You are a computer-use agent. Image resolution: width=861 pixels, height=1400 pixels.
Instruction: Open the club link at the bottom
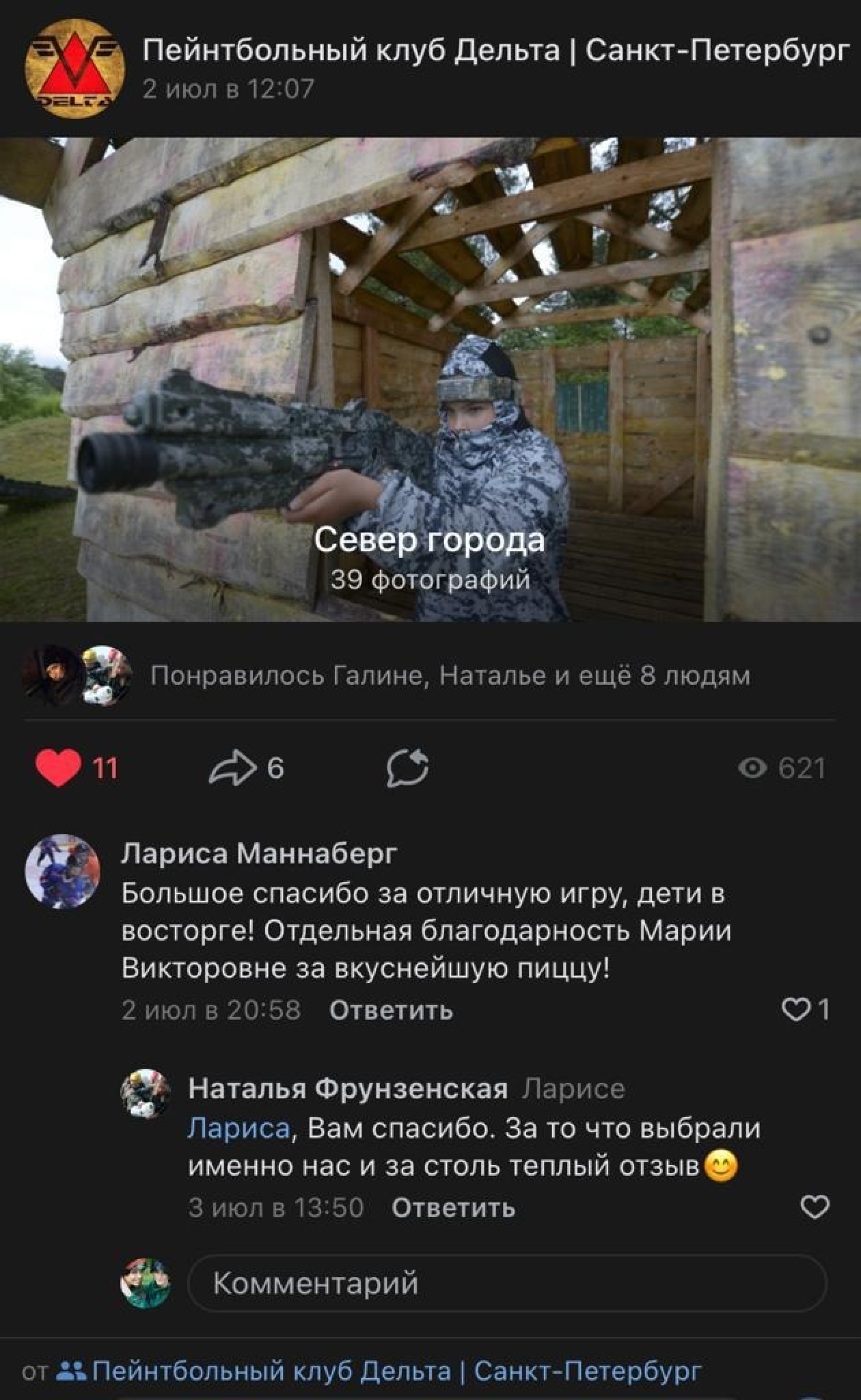point(396,1371)
